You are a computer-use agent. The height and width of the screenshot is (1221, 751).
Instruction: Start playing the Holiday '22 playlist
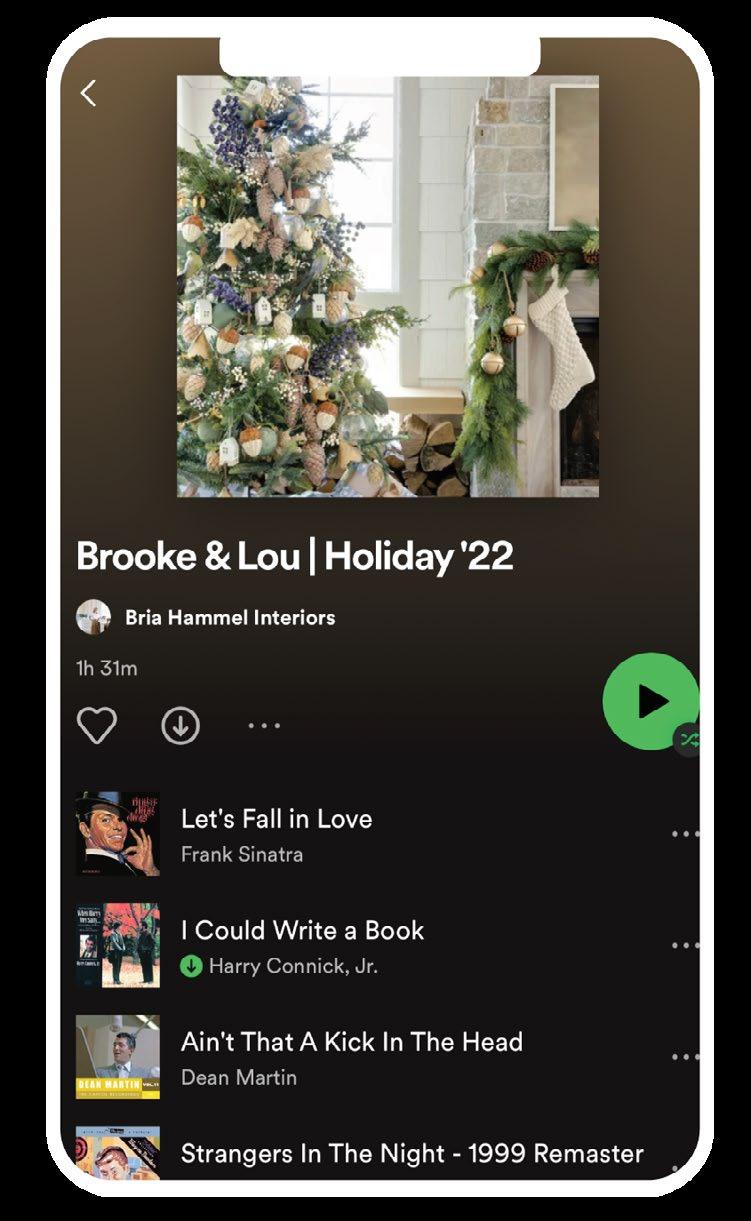651,701
